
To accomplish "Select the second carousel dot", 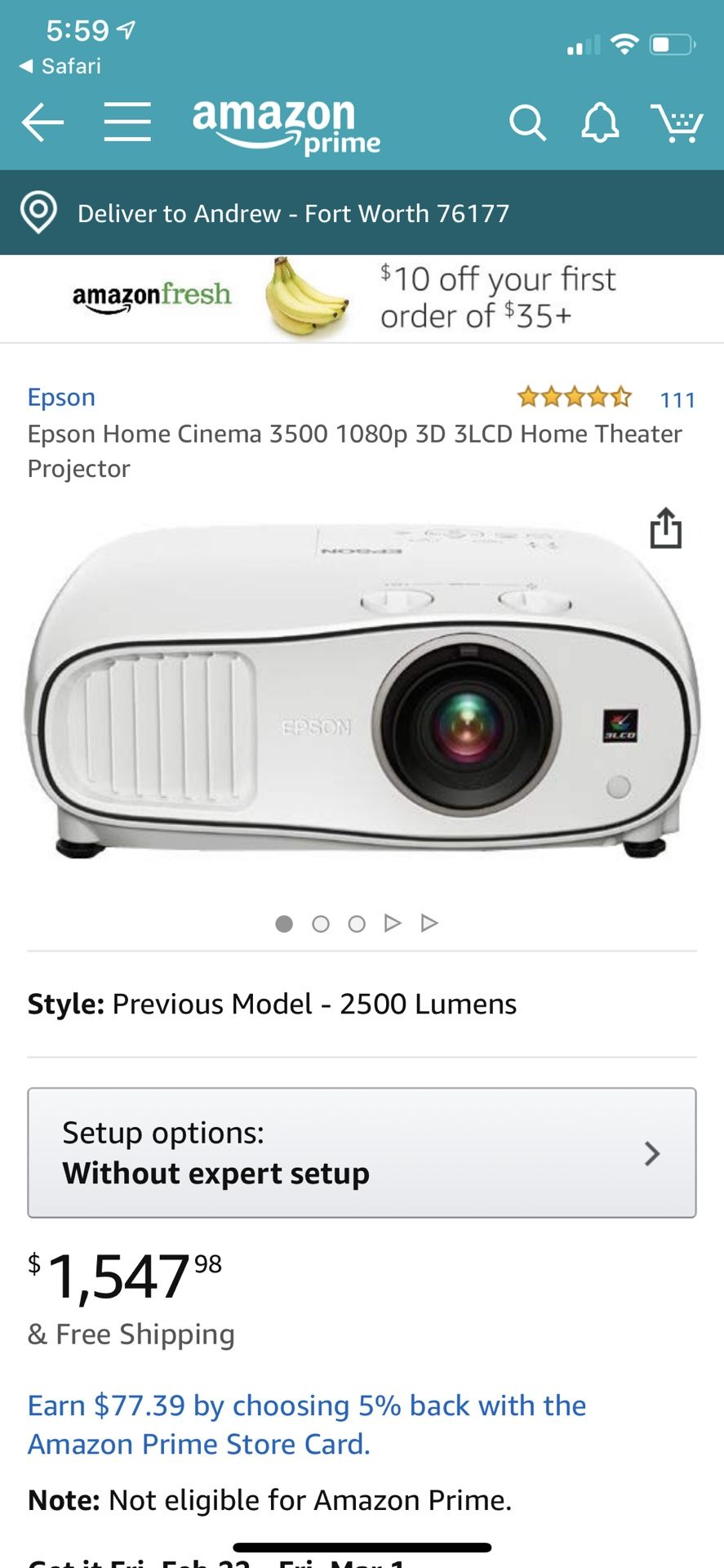I will tap(321, 923).
